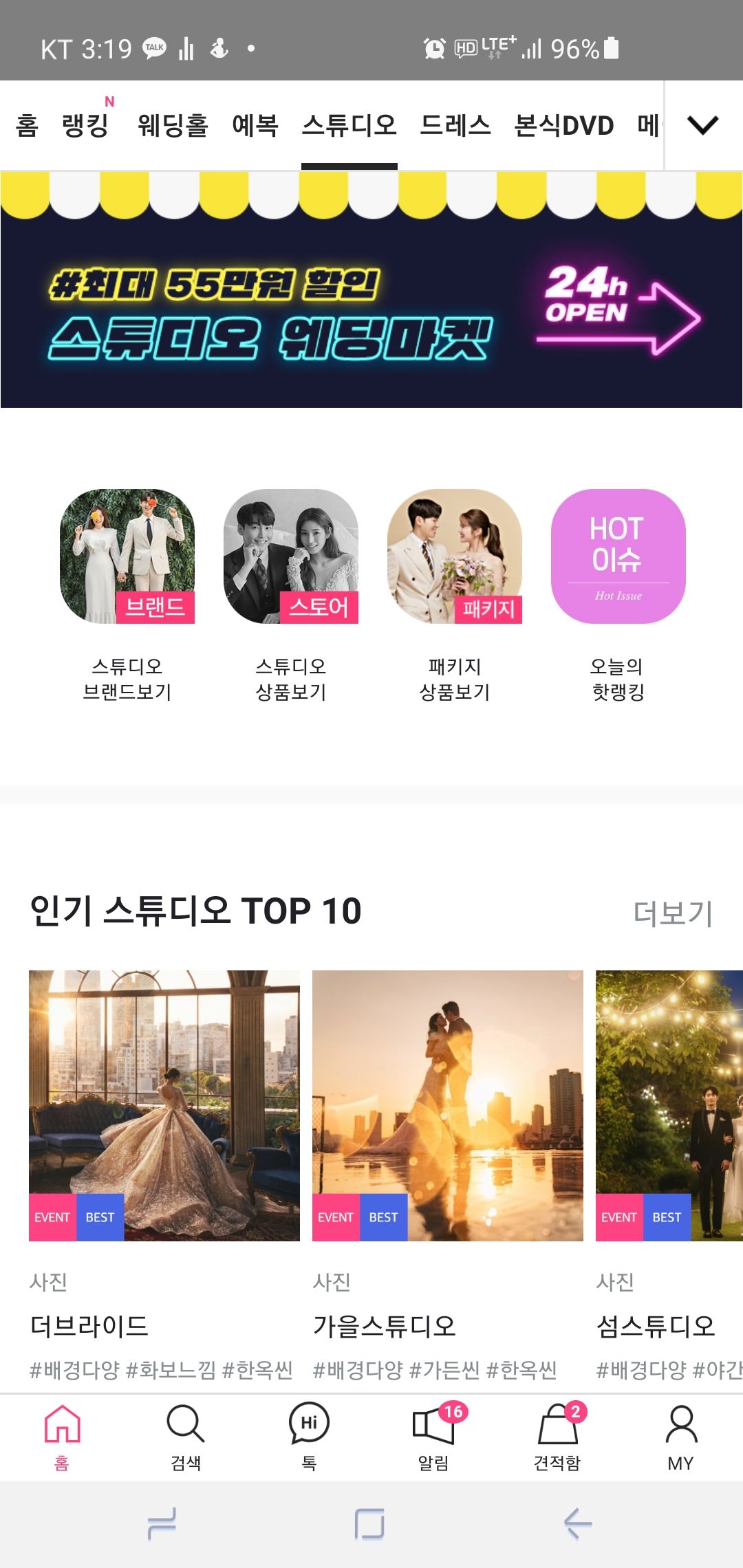Image resolution: width=743 pixels, height=1568 pixels.
Task: Open the 알림 notifications tab
Action: [433, 1436]
